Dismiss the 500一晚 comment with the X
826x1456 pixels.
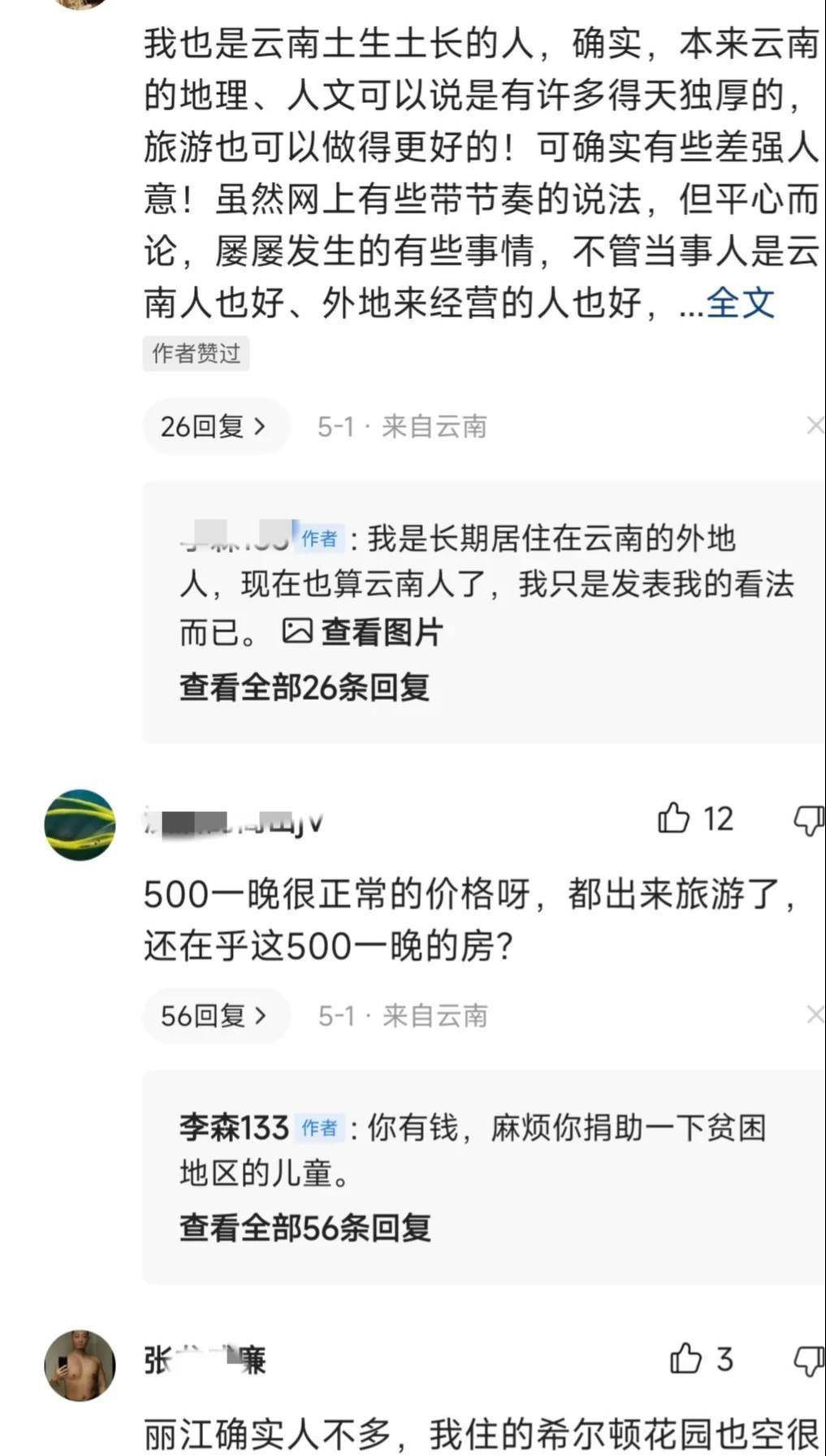pyautogui.click(x=815, y=1014)
